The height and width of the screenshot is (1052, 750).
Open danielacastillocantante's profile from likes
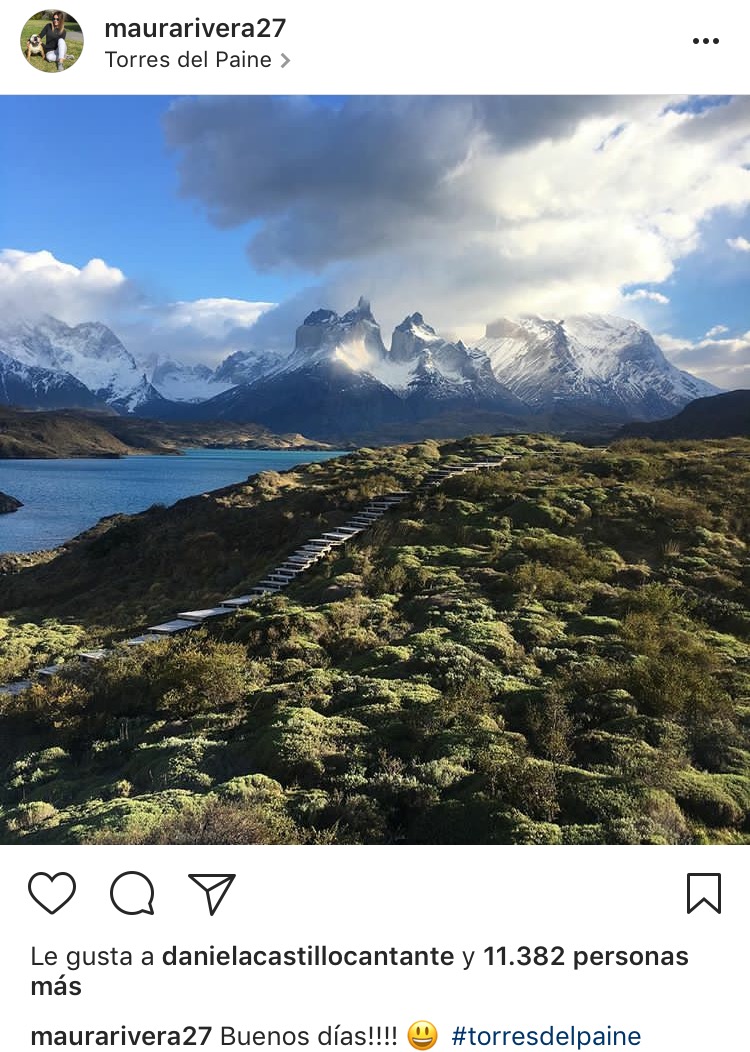(308, 957)
